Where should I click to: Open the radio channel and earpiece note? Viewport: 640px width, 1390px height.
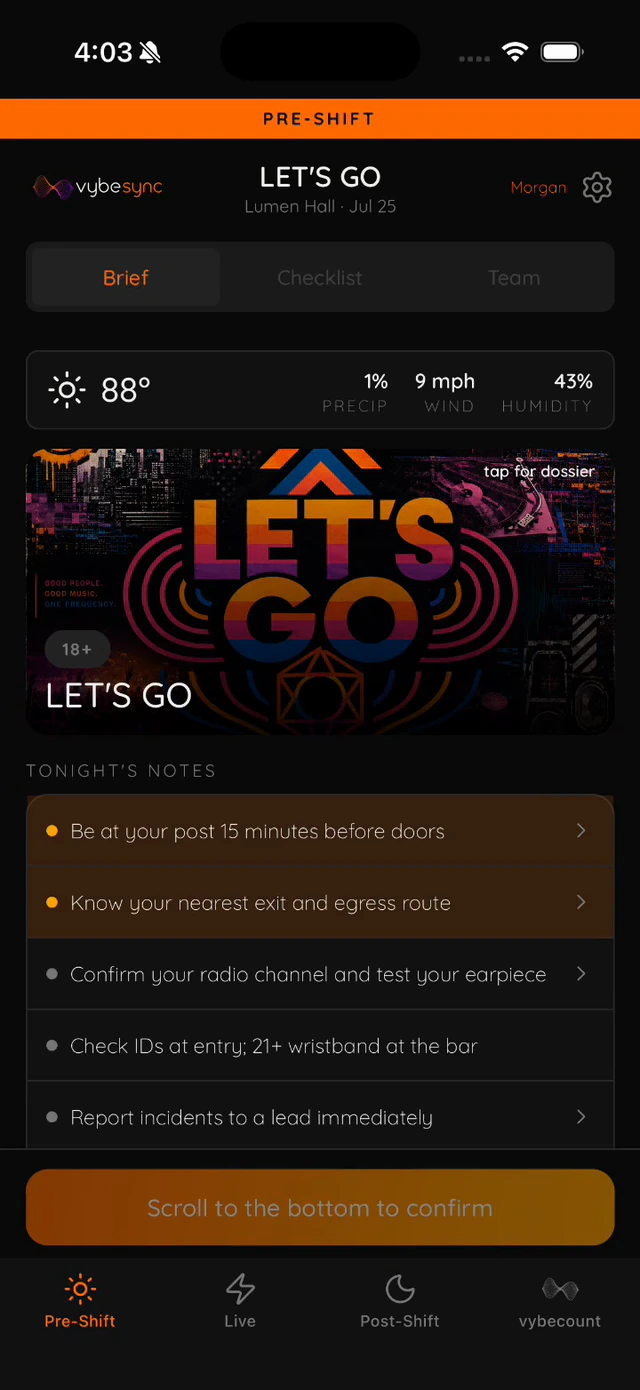[320, 974]
